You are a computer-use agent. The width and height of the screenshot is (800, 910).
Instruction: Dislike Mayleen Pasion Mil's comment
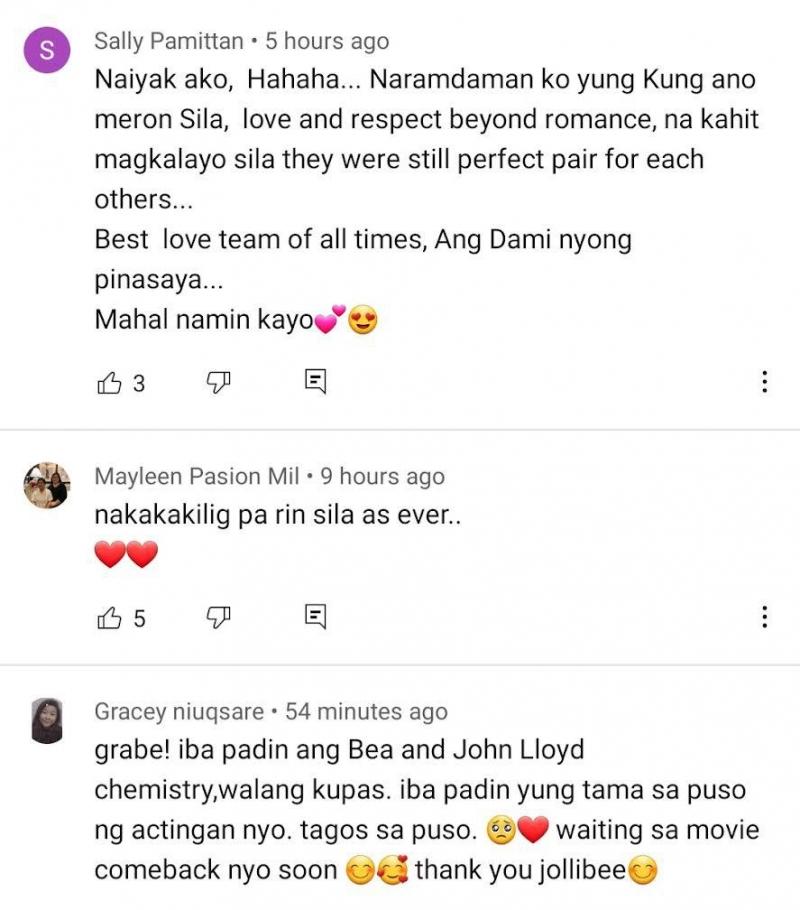[x=219, y=618]
